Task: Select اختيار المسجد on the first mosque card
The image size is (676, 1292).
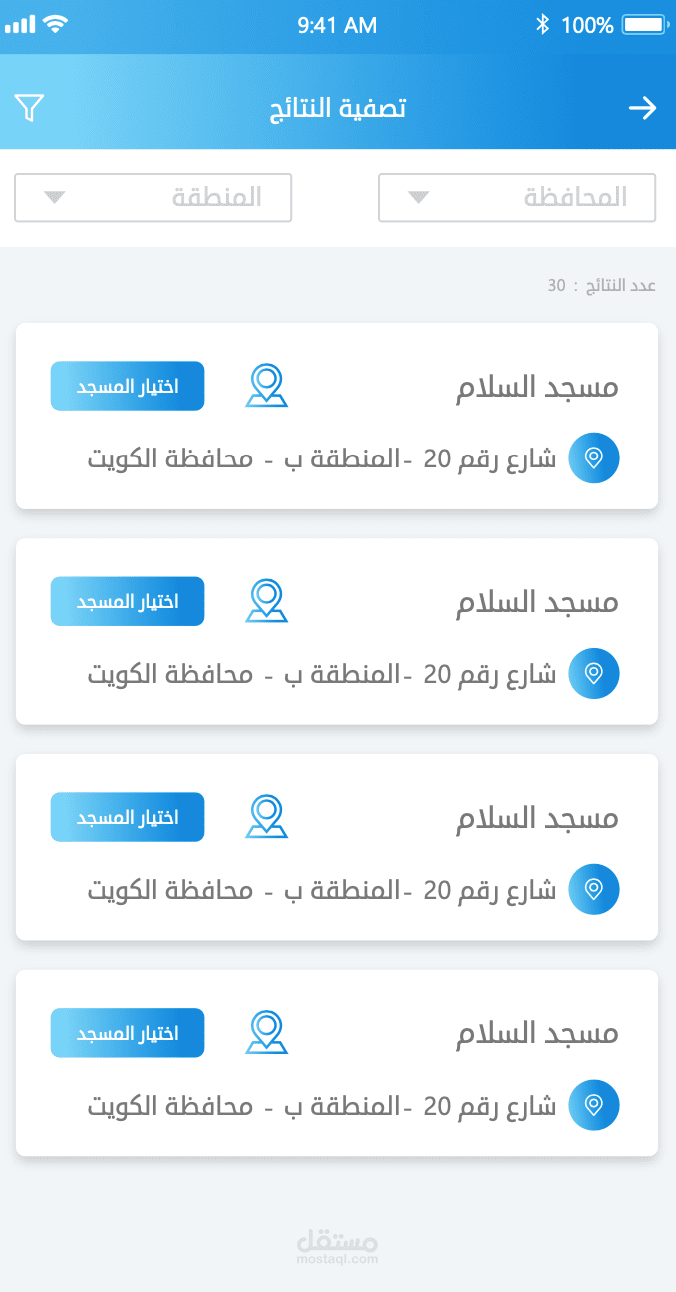Action: (127, 386)
